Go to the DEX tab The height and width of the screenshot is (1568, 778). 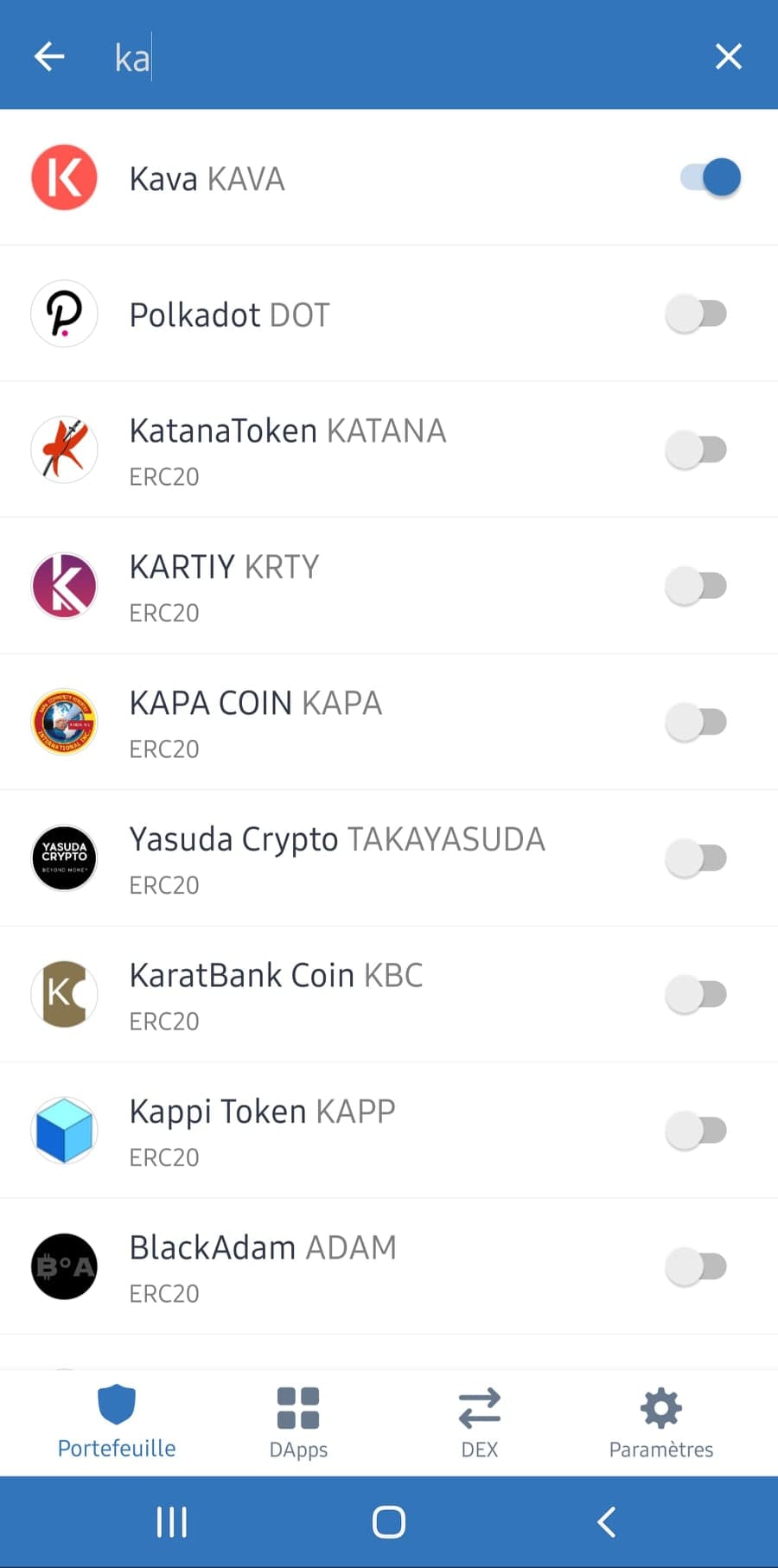(480, 1422)
